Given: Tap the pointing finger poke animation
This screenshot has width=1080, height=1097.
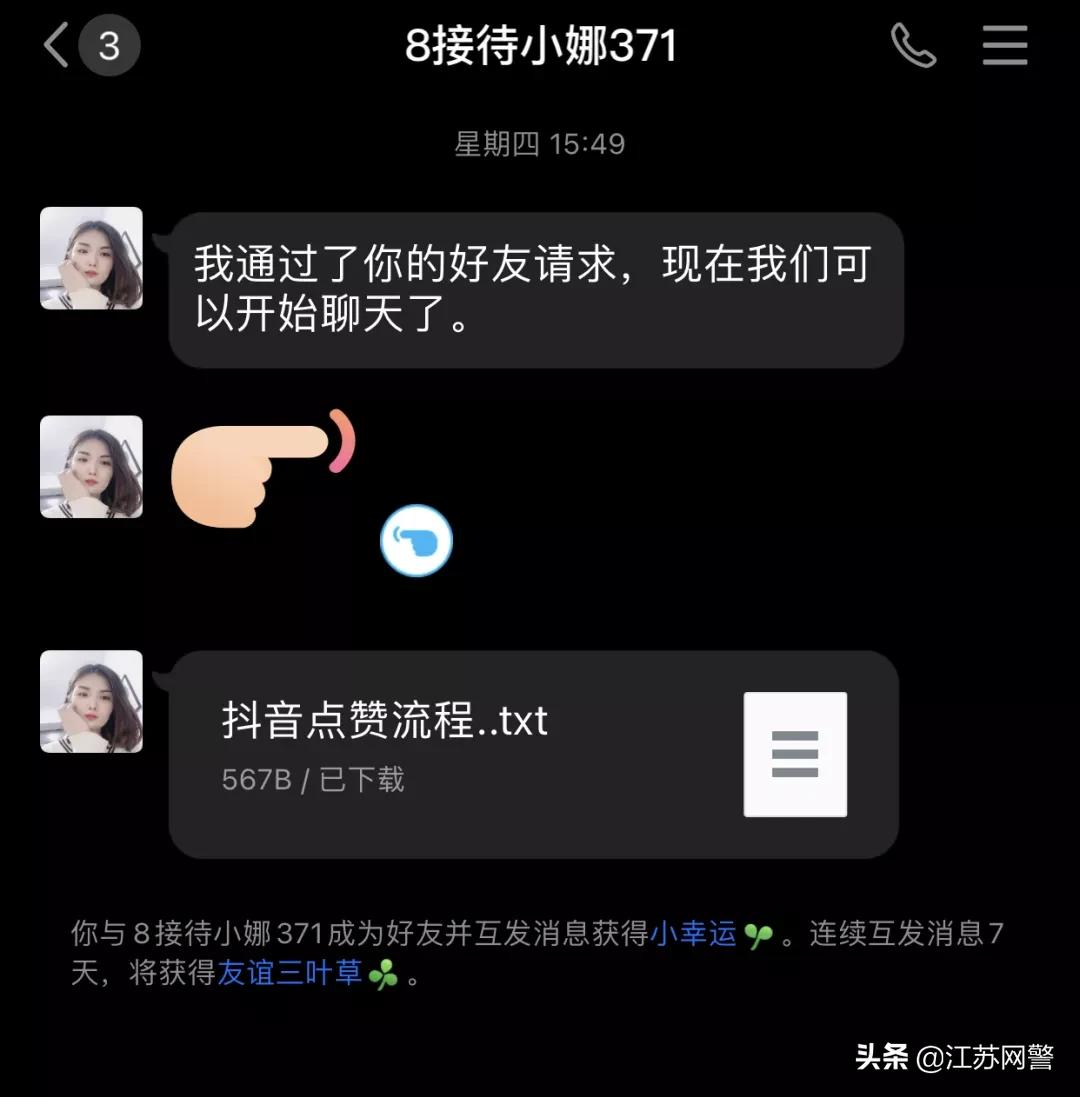Looking at the screenshot, I should click(x=255, y=470).
